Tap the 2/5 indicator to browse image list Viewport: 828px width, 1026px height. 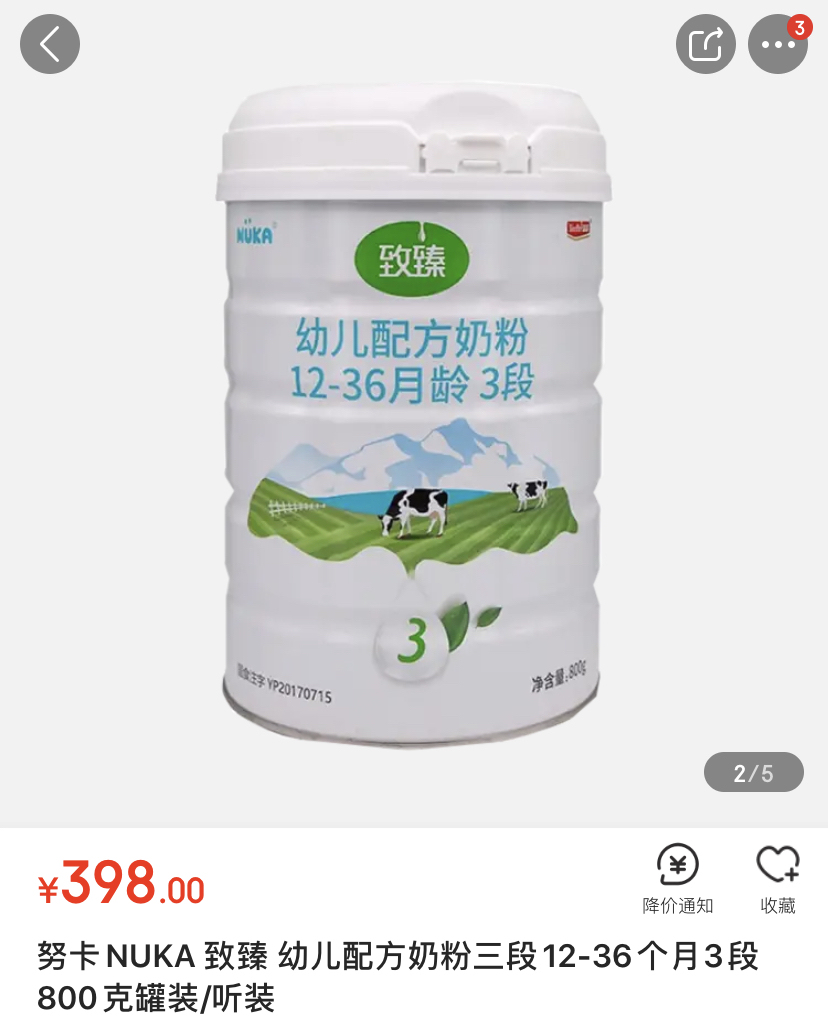(753, 773)
